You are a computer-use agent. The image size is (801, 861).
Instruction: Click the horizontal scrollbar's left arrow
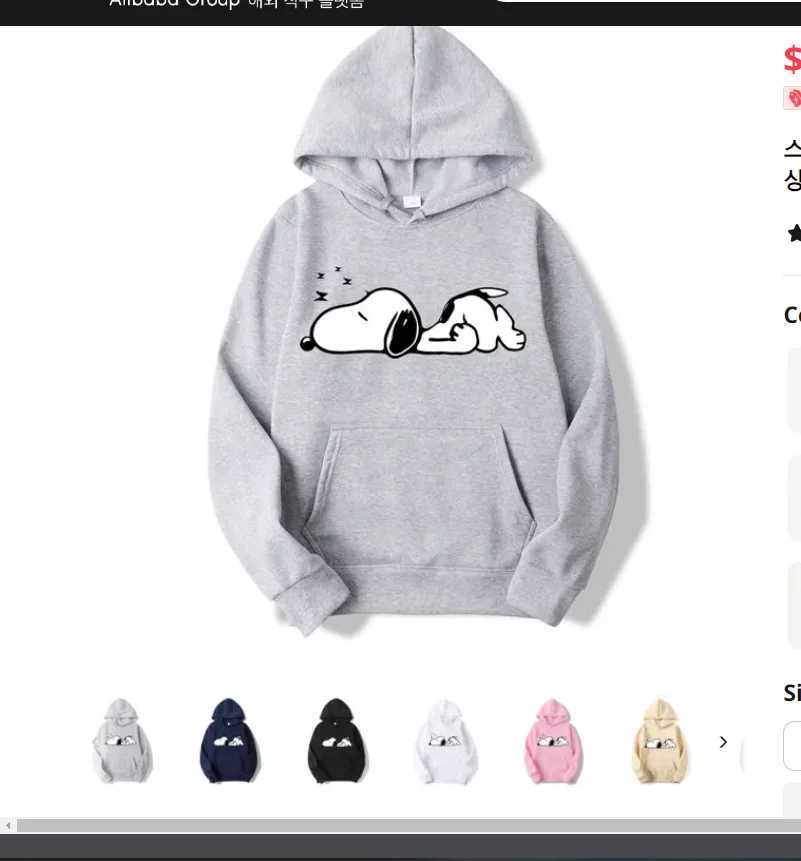point(8,826)
